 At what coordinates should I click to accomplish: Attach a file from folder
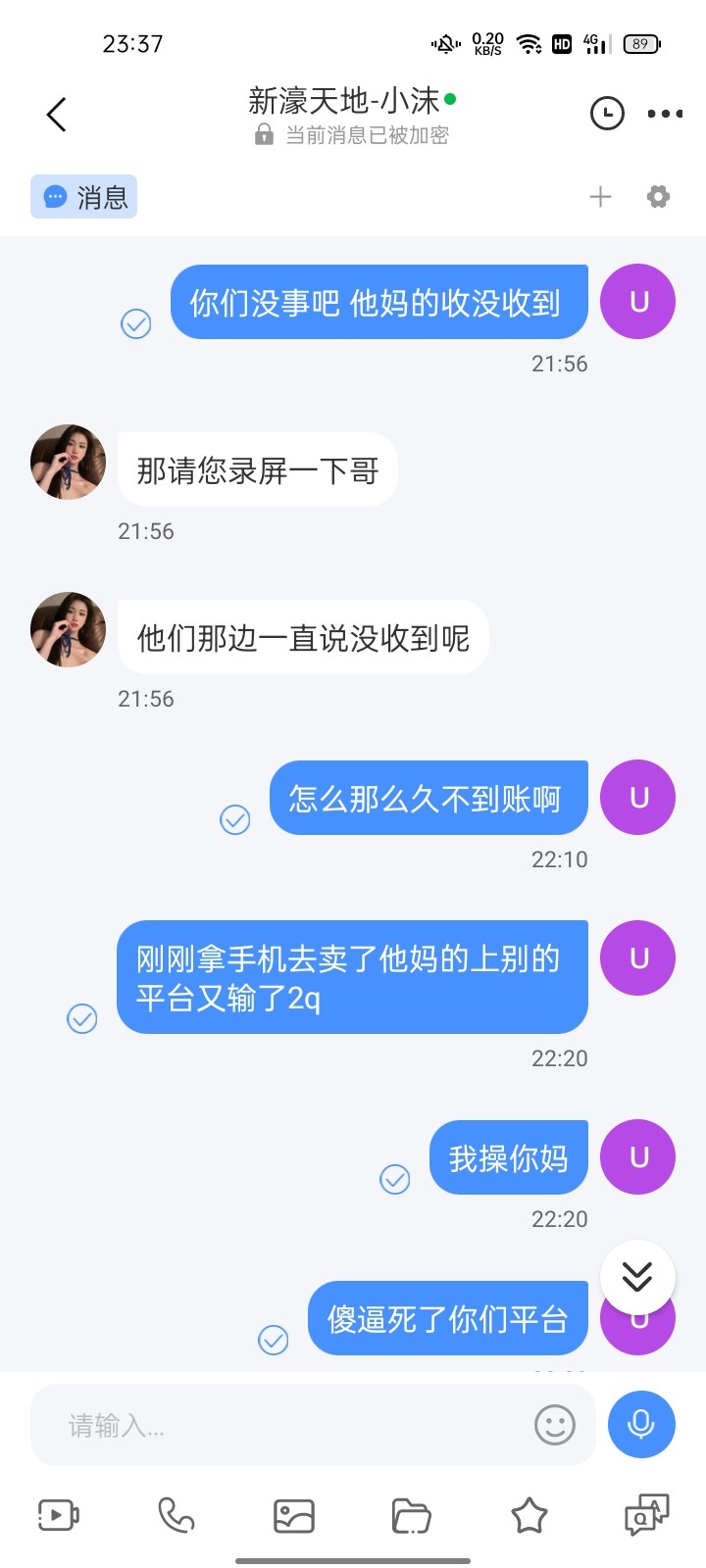pos(412,1516)
